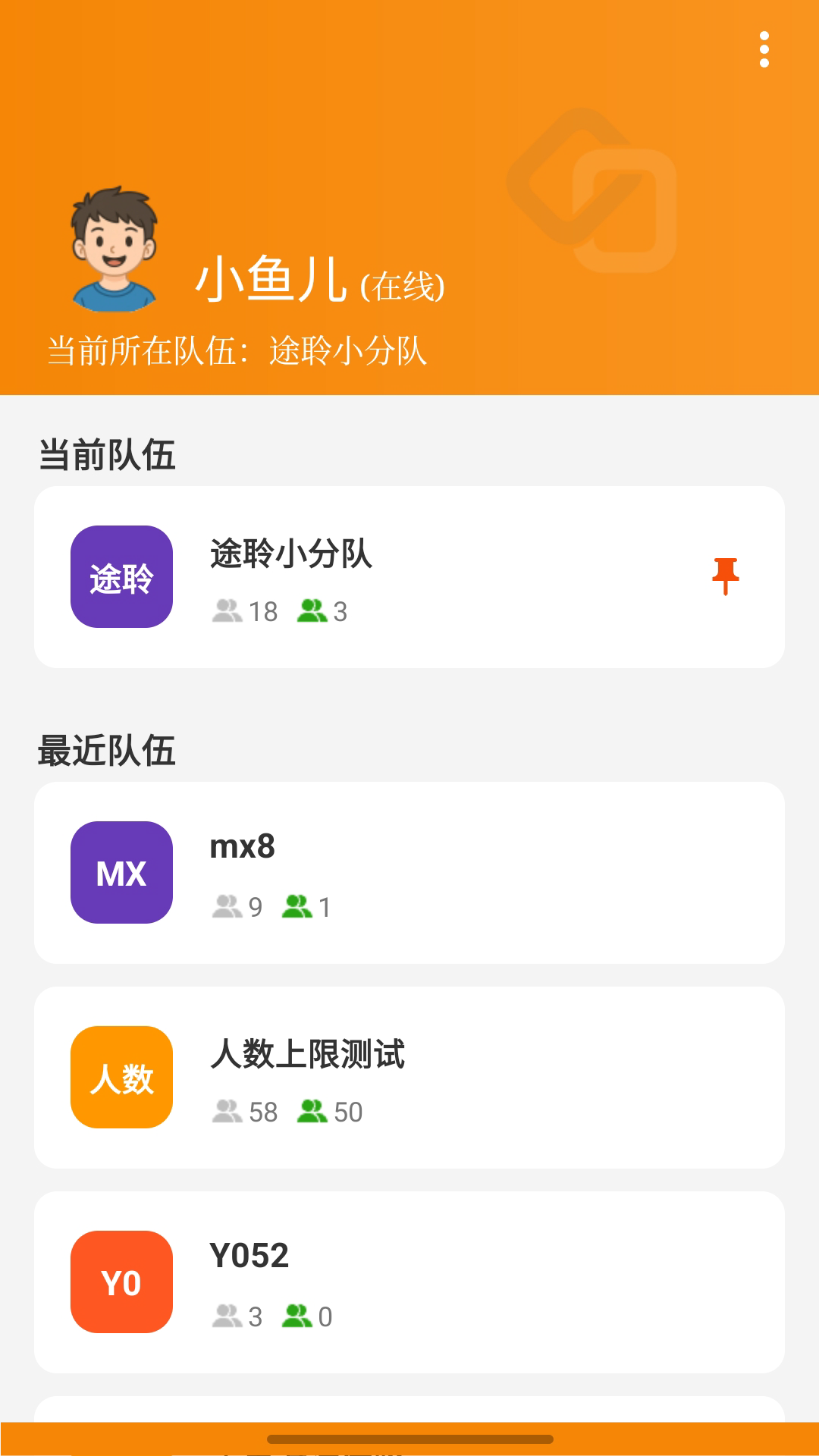Click the gray members icon showing 18
Viewport: 819px width, 1456px height.
[x=227, y=611]
